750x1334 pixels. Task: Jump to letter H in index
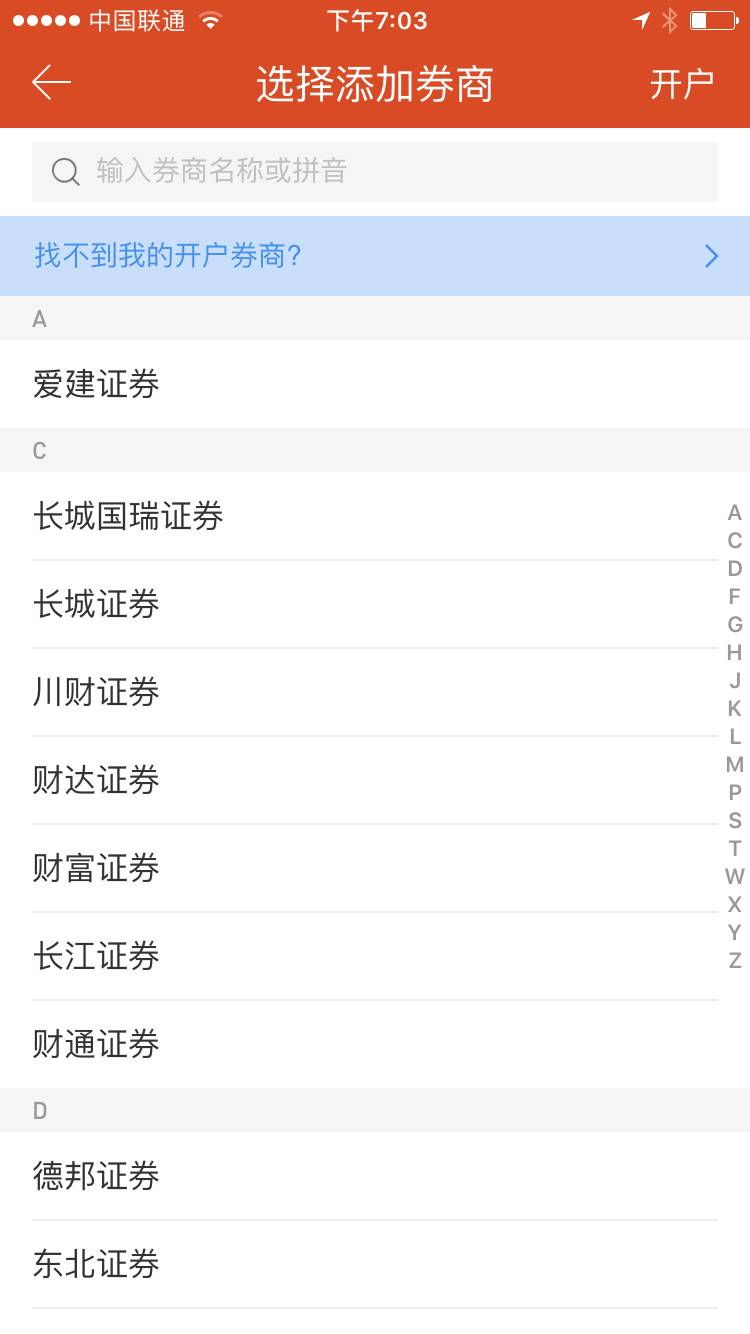pyautogui.click(x=734, y=653)
